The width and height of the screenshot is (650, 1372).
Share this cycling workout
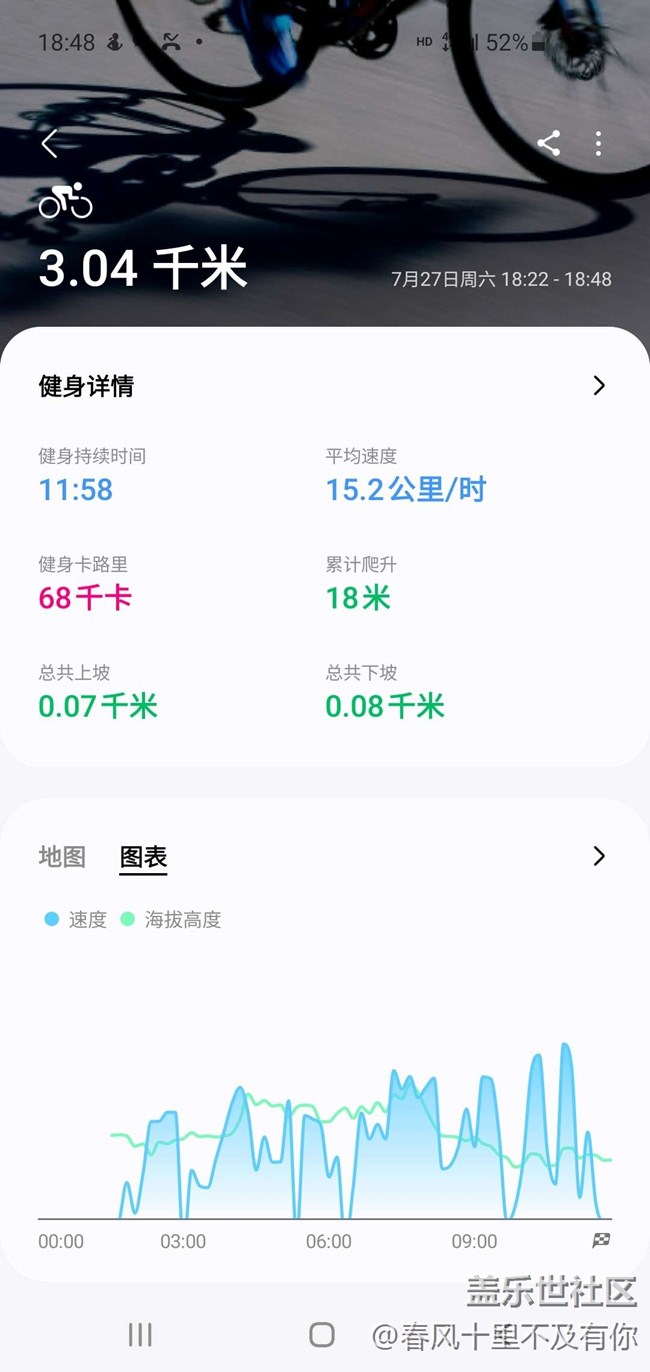[548, 143]
